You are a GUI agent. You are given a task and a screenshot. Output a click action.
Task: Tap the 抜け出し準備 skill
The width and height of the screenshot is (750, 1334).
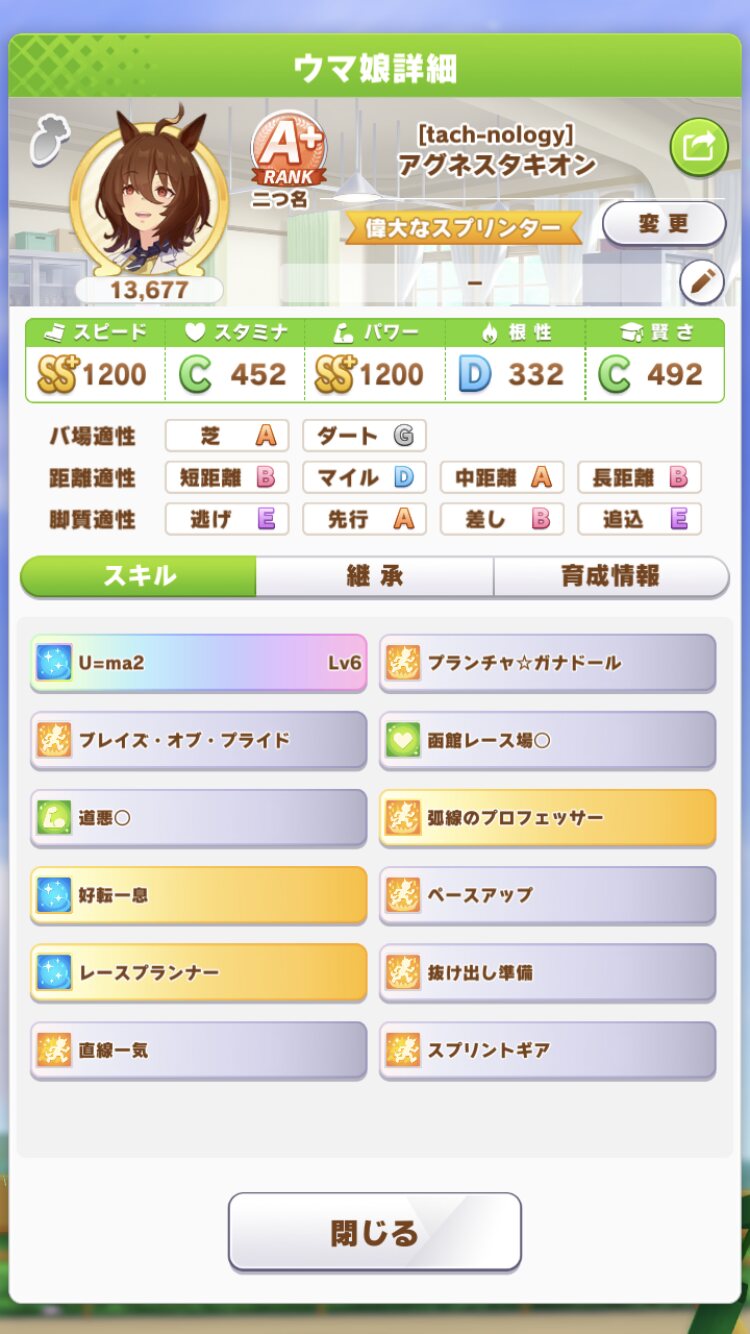click(x=547, y=972)
